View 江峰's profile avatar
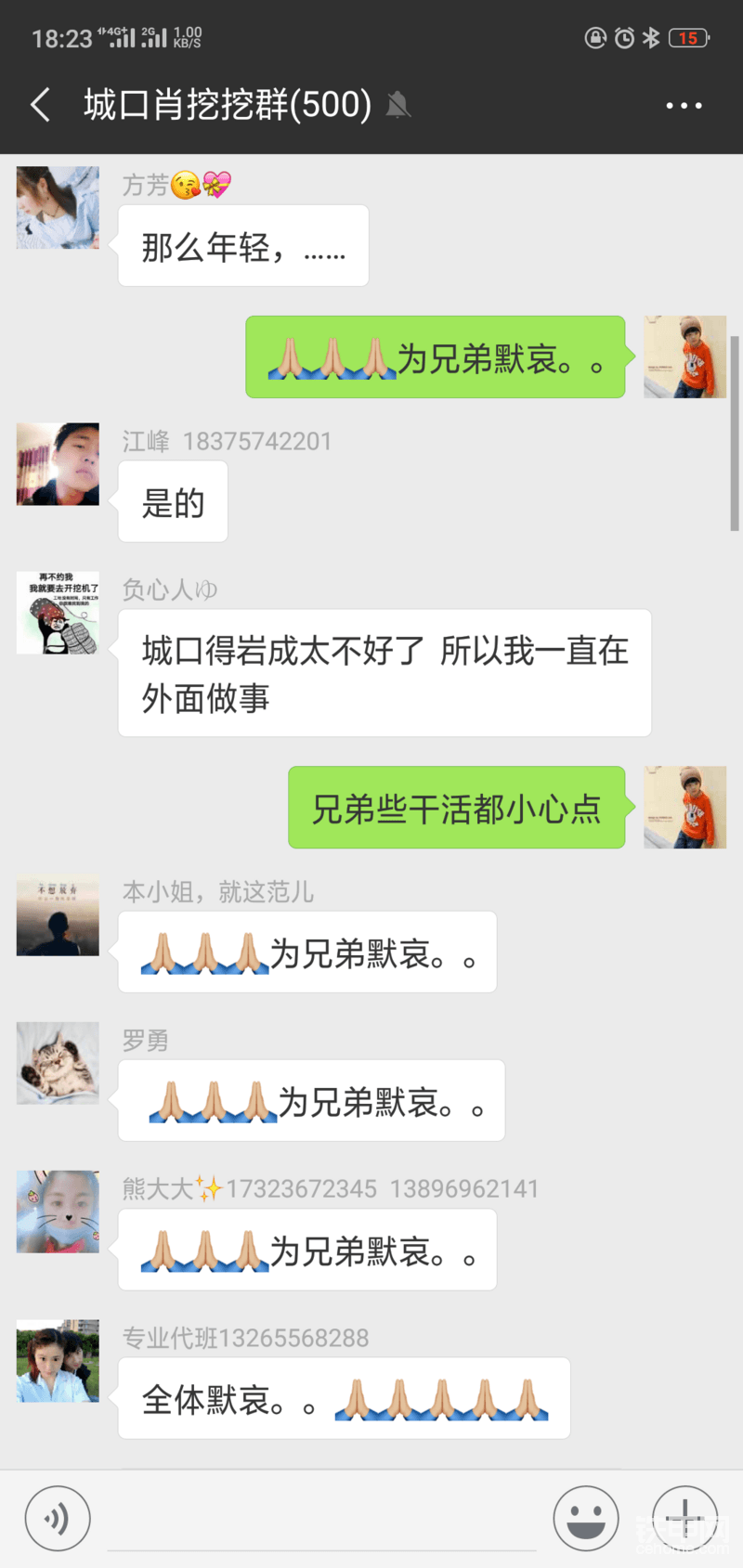The width and height of the screenshot is (743, 1568). pyautogui.click(x=58, y=464)
